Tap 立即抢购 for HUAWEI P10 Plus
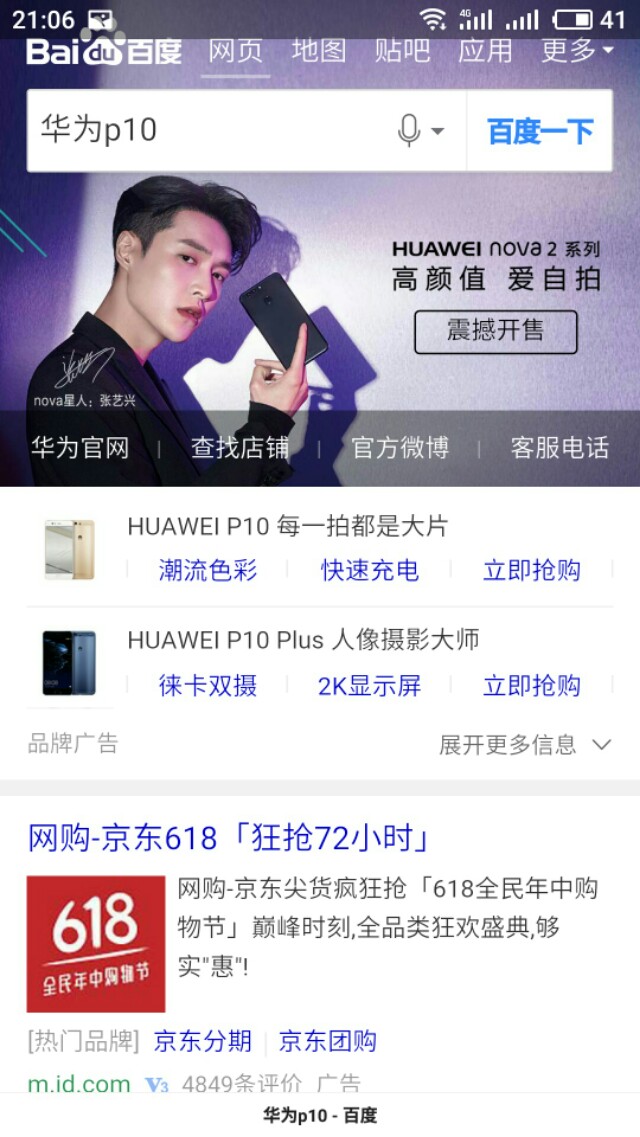This screenshot has width=640, height=1137. coord(531,685)
